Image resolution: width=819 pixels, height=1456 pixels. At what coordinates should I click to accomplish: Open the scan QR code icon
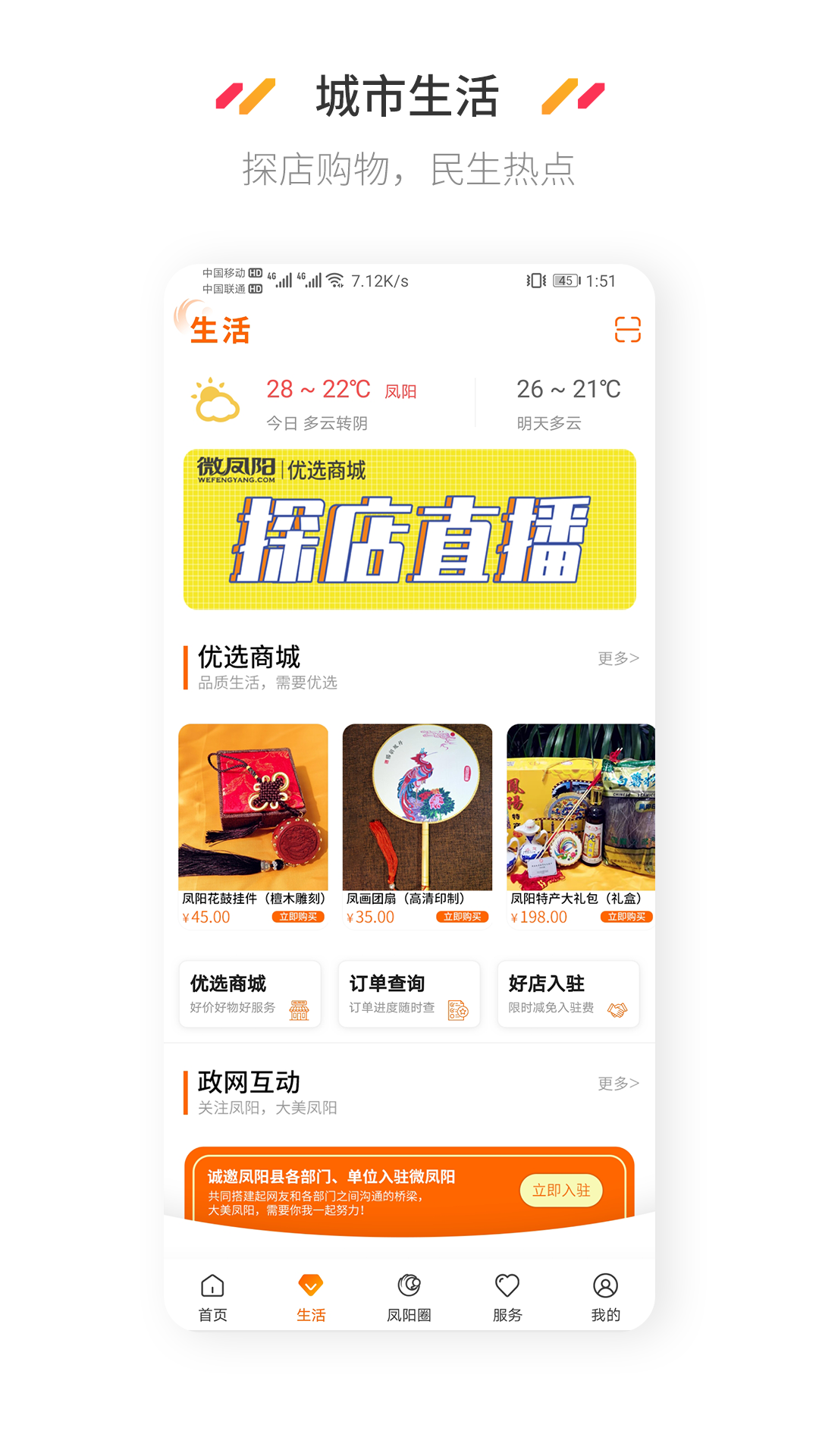click(x=629, y=329)
